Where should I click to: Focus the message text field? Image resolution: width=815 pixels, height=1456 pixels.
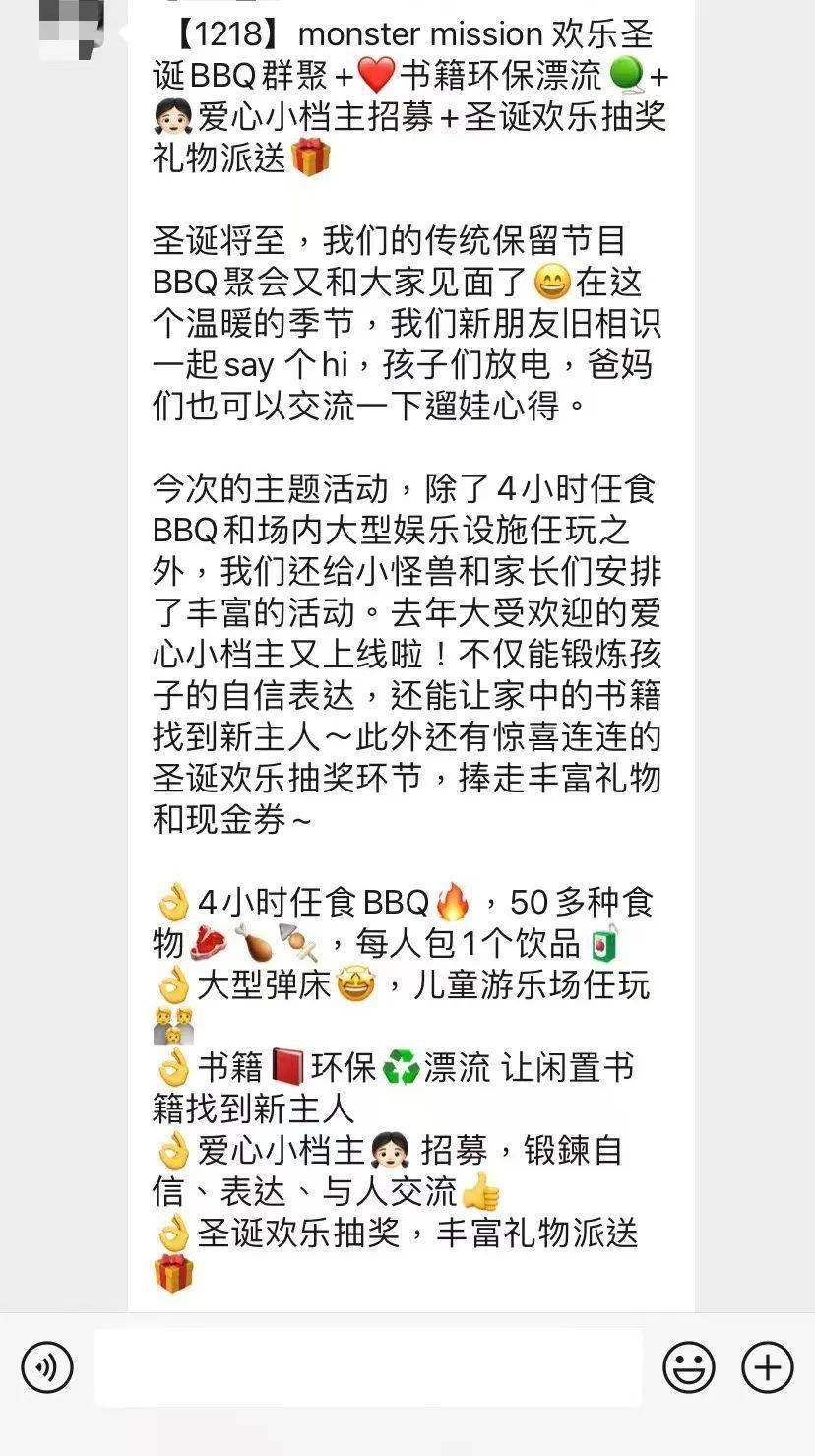click(368, 1367)
